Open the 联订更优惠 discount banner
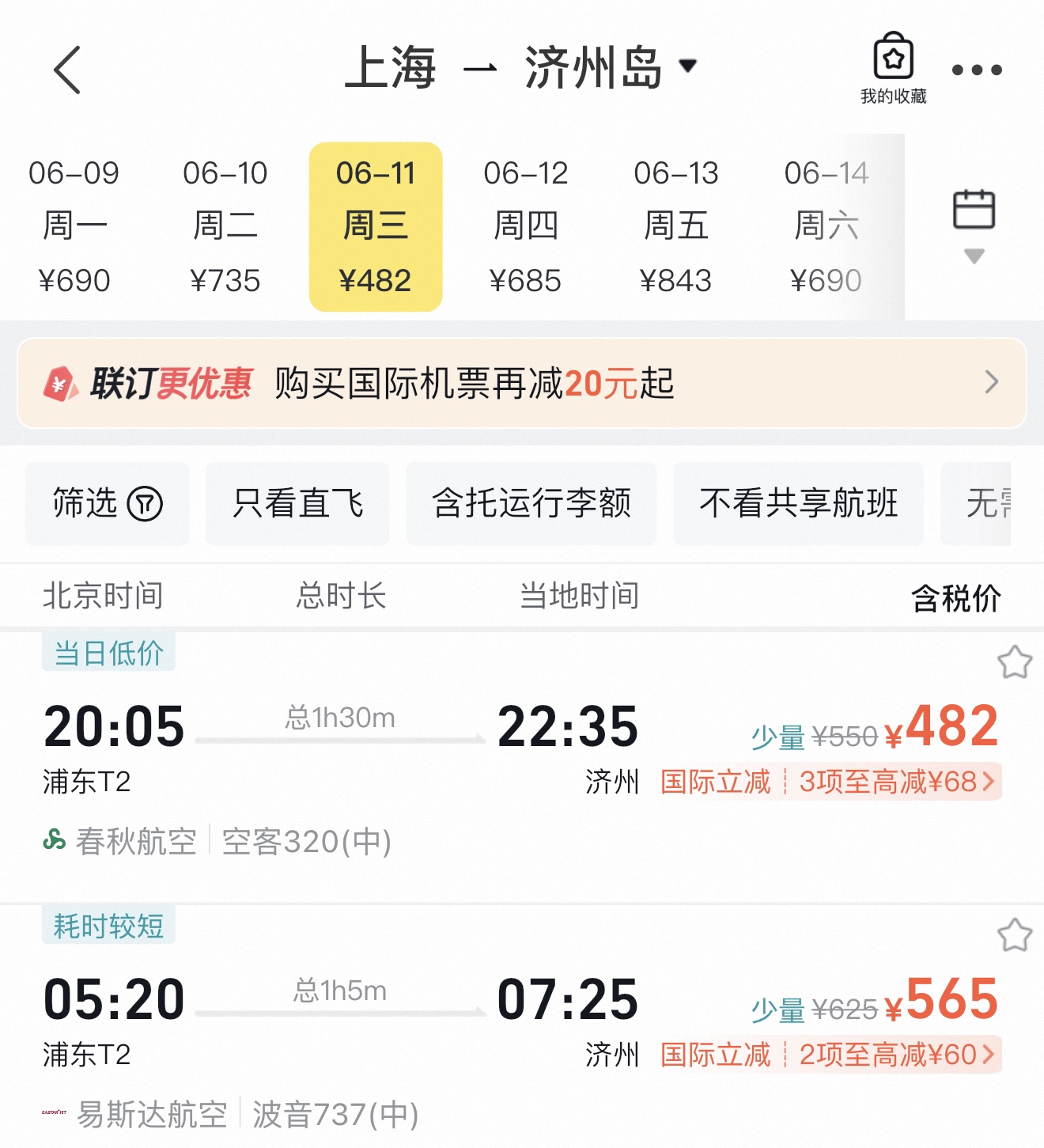Image resolution: width=1044 pixels, height=1148 pixels. click(x=522, y=383)
